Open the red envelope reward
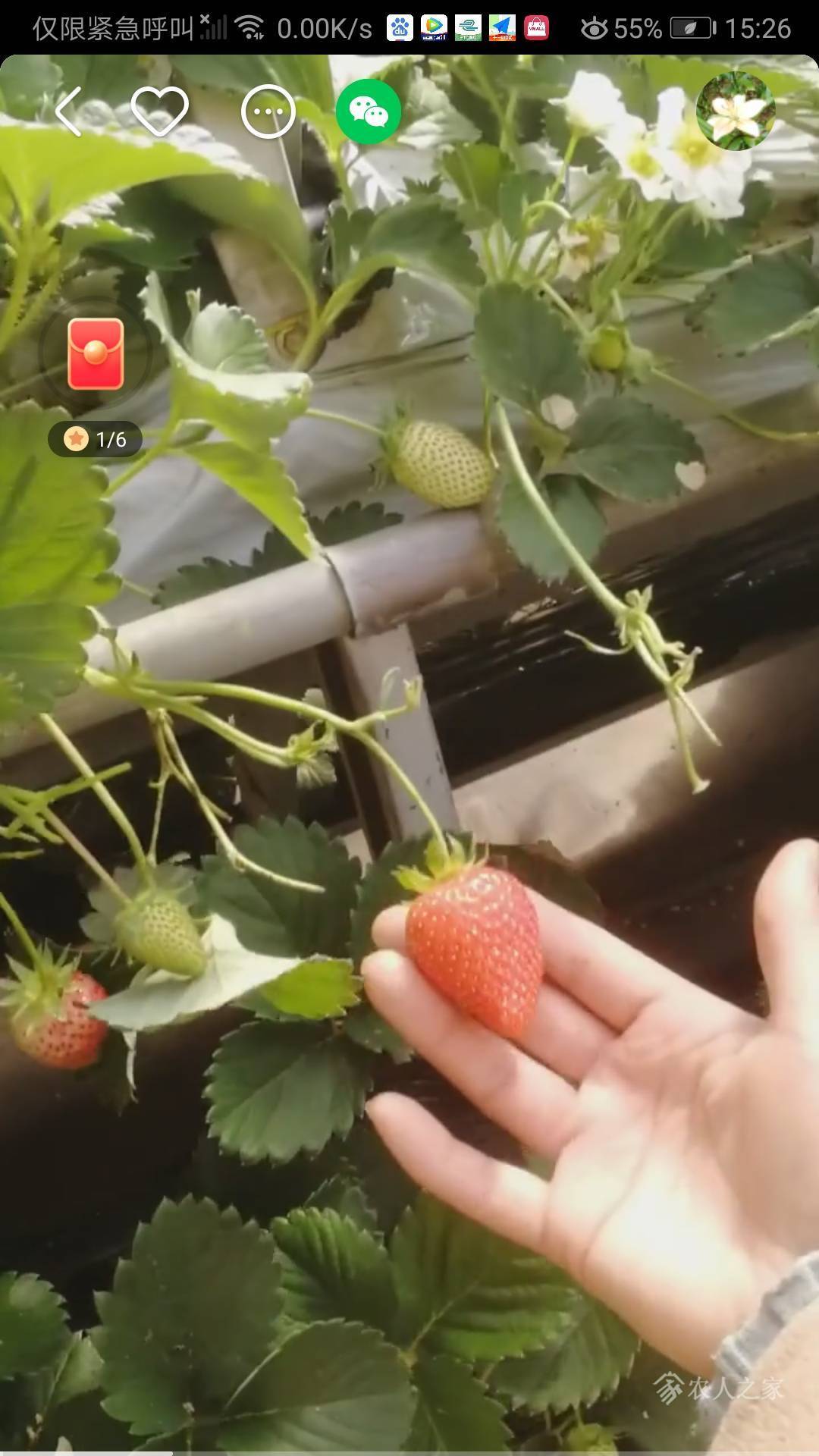819x1456 pixels. tap(96, 353)
